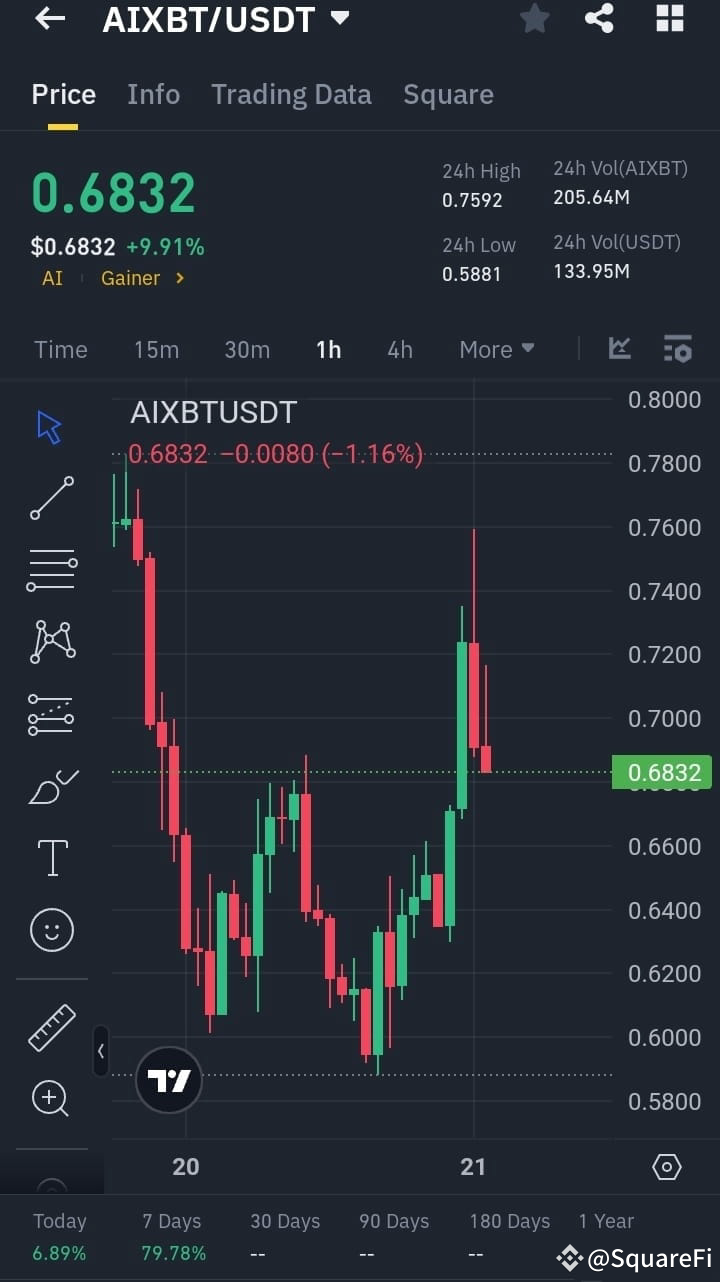
Task: Open the emoji sticker tool
Action: pos(51,929)
